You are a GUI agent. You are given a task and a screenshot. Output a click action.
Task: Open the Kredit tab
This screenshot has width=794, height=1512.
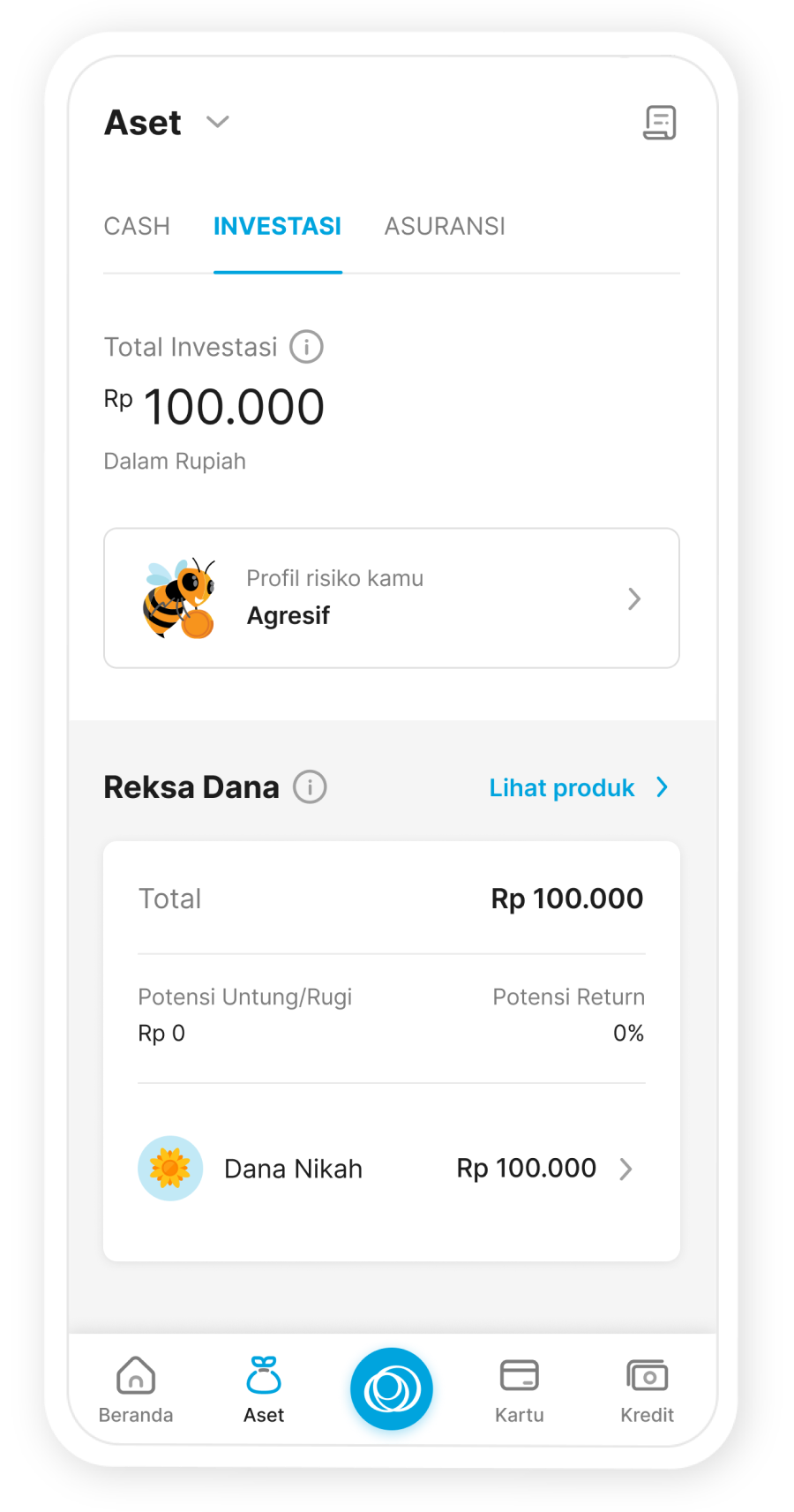(647, 1389)
